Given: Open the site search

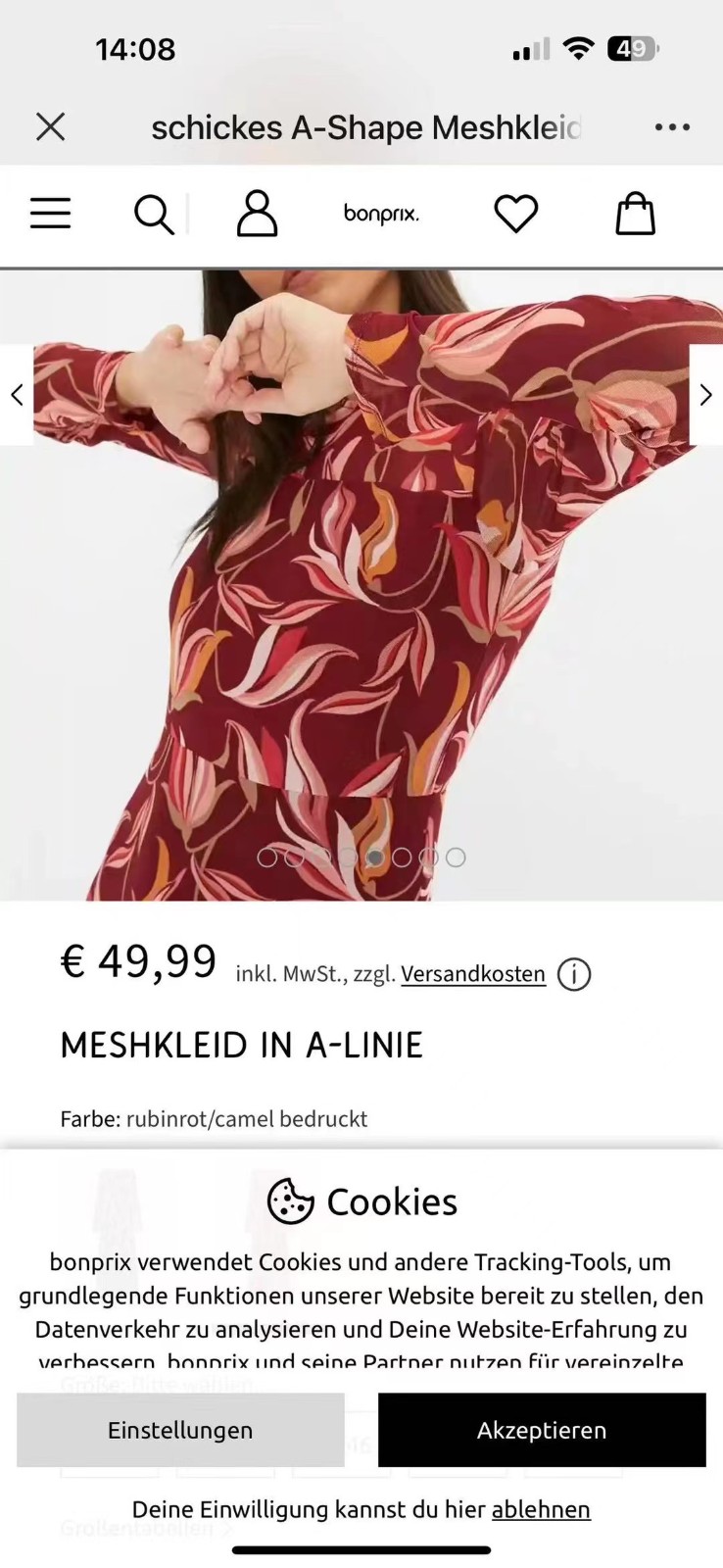Looking at the screenshot, I should (153, 214).
